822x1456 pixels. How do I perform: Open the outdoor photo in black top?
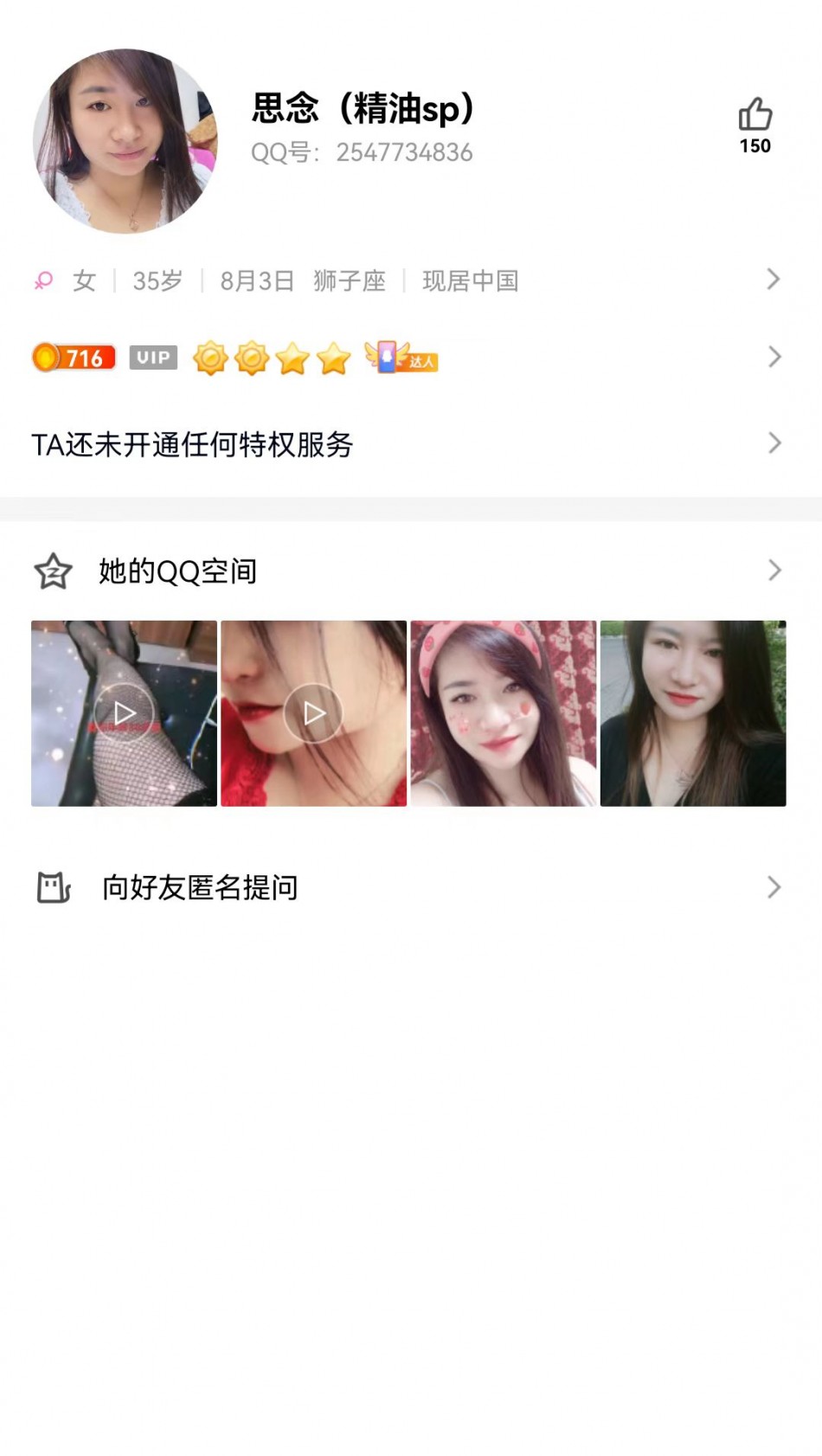[693, 713]
